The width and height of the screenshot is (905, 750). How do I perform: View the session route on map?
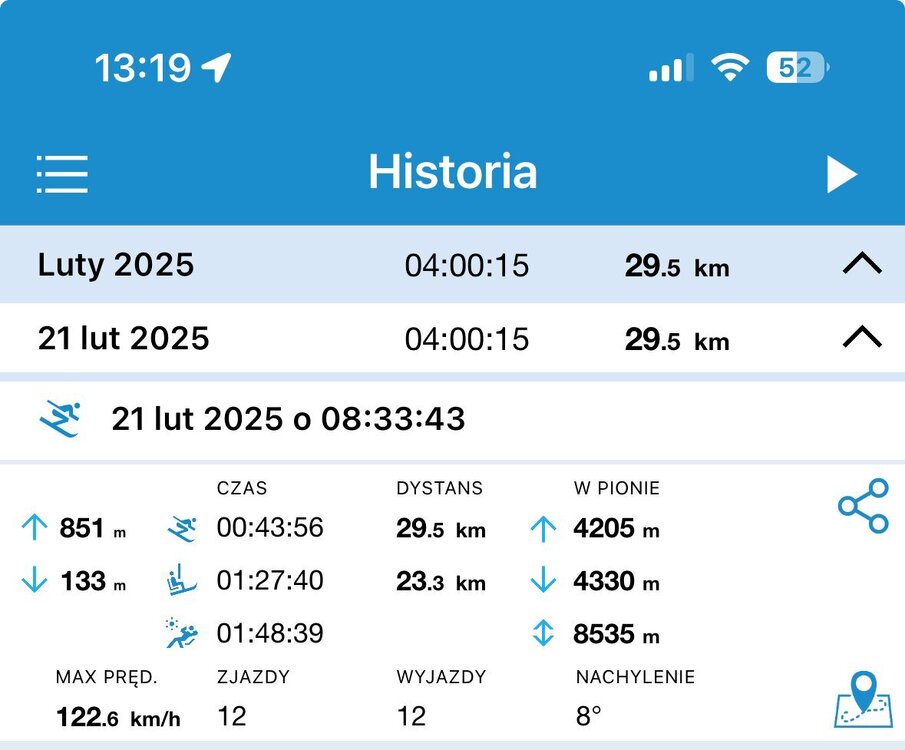(x=862, y=700)
